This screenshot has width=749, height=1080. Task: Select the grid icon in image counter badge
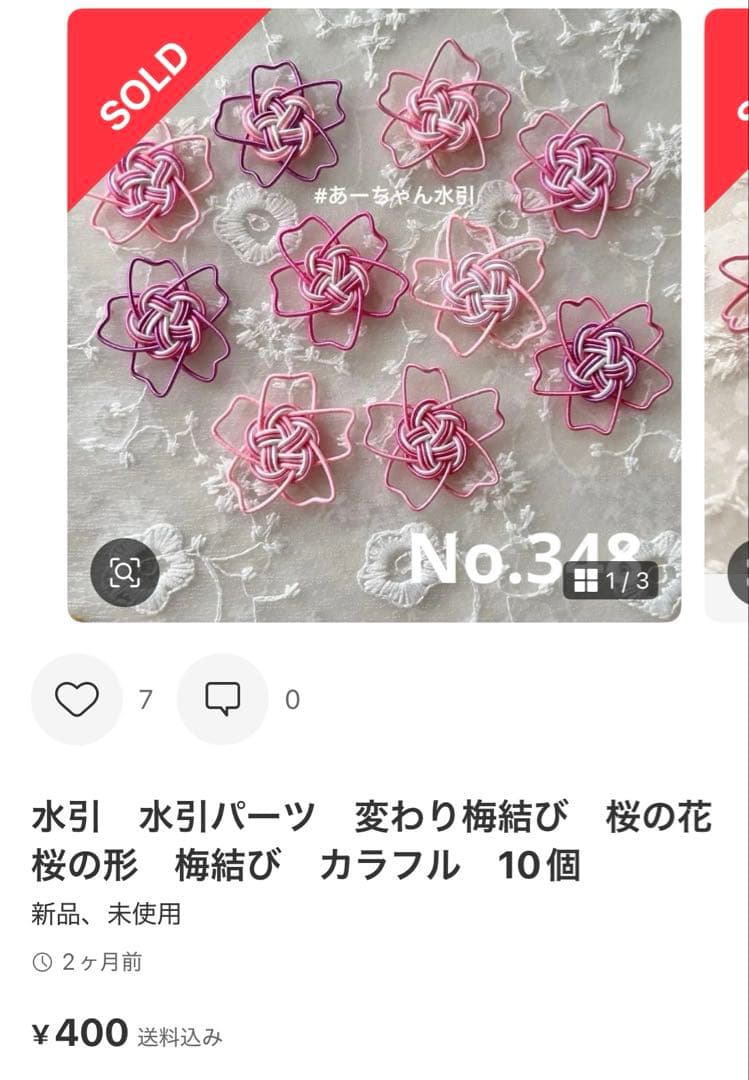(x=589, y=578)
